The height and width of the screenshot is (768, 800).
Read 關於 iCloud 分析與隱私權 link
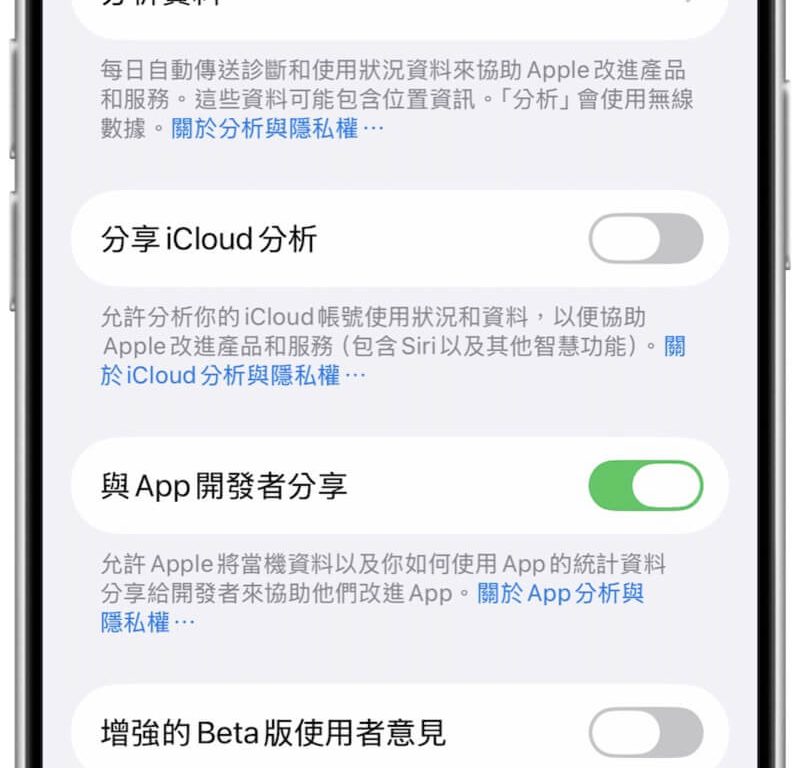(x=232, y=376)
